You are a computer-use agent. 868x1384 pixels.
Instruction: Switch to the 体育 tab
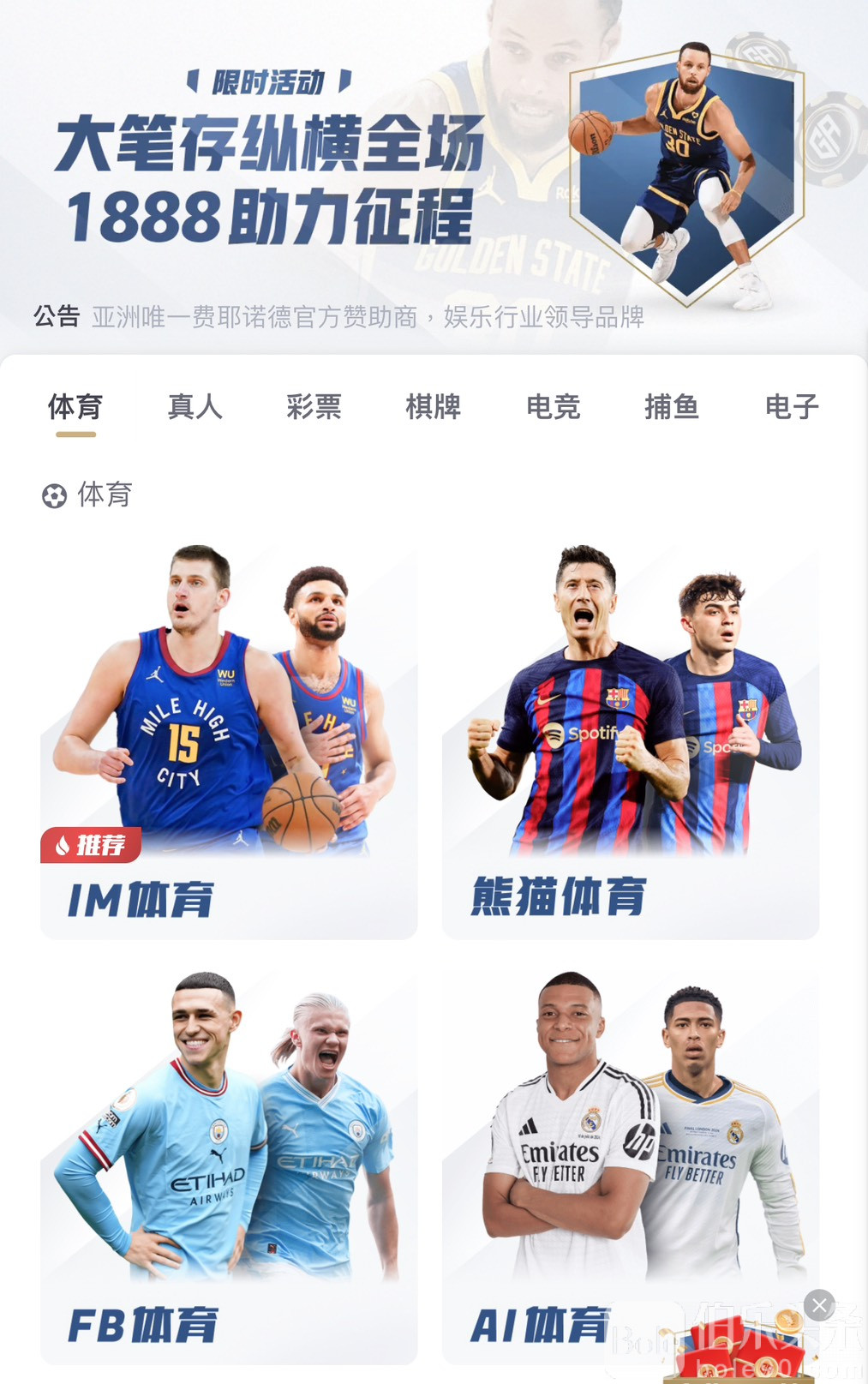pos(75,406)
